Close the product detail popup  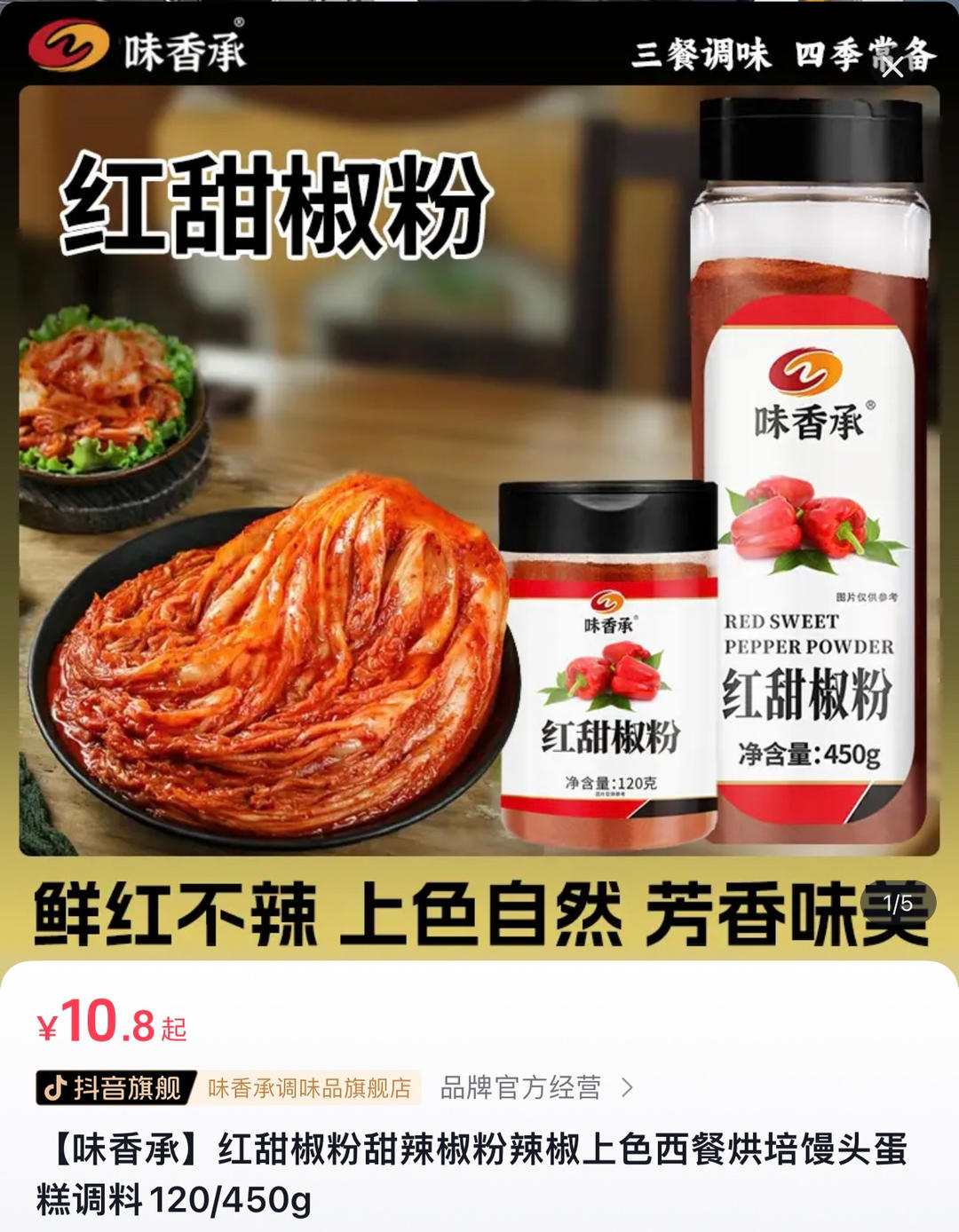(x=892, y=67)
